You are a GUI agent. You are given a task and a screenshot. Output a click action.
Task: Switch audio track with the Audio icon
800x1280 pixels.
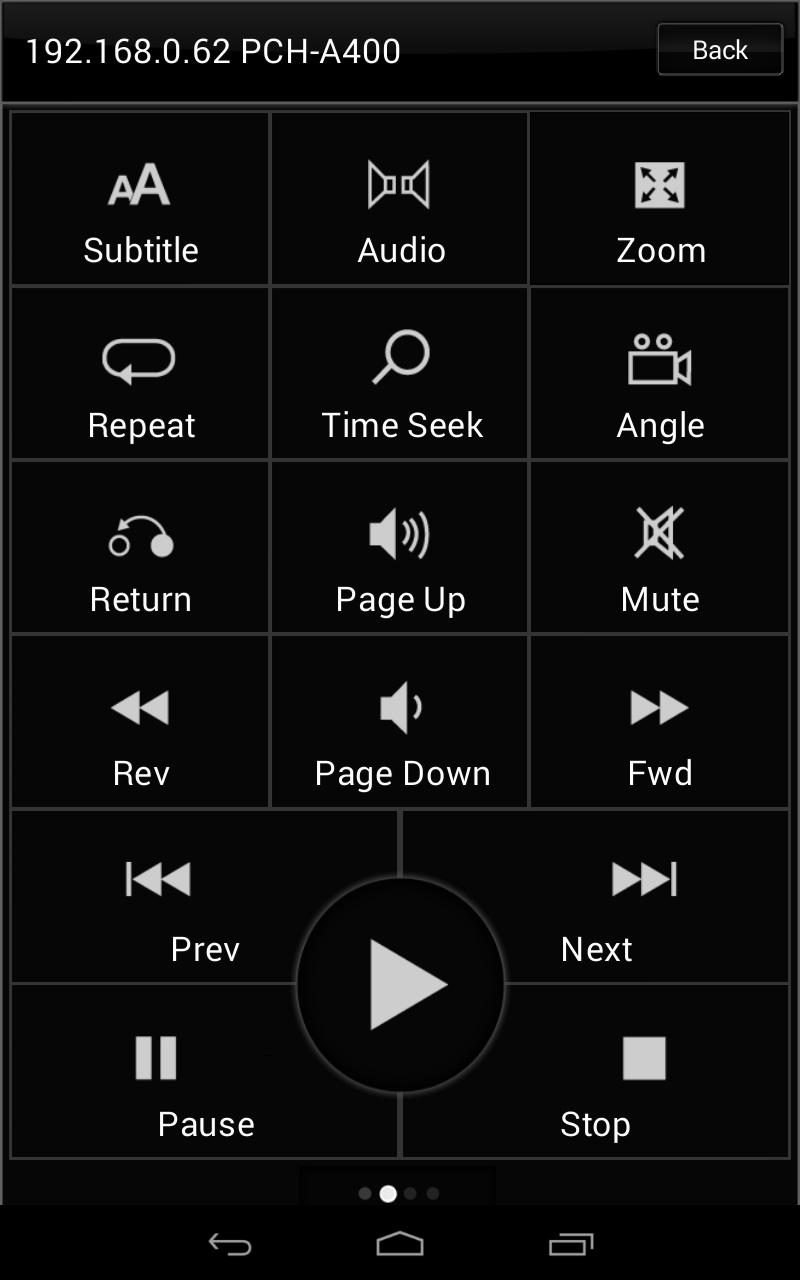coord(400,200)
